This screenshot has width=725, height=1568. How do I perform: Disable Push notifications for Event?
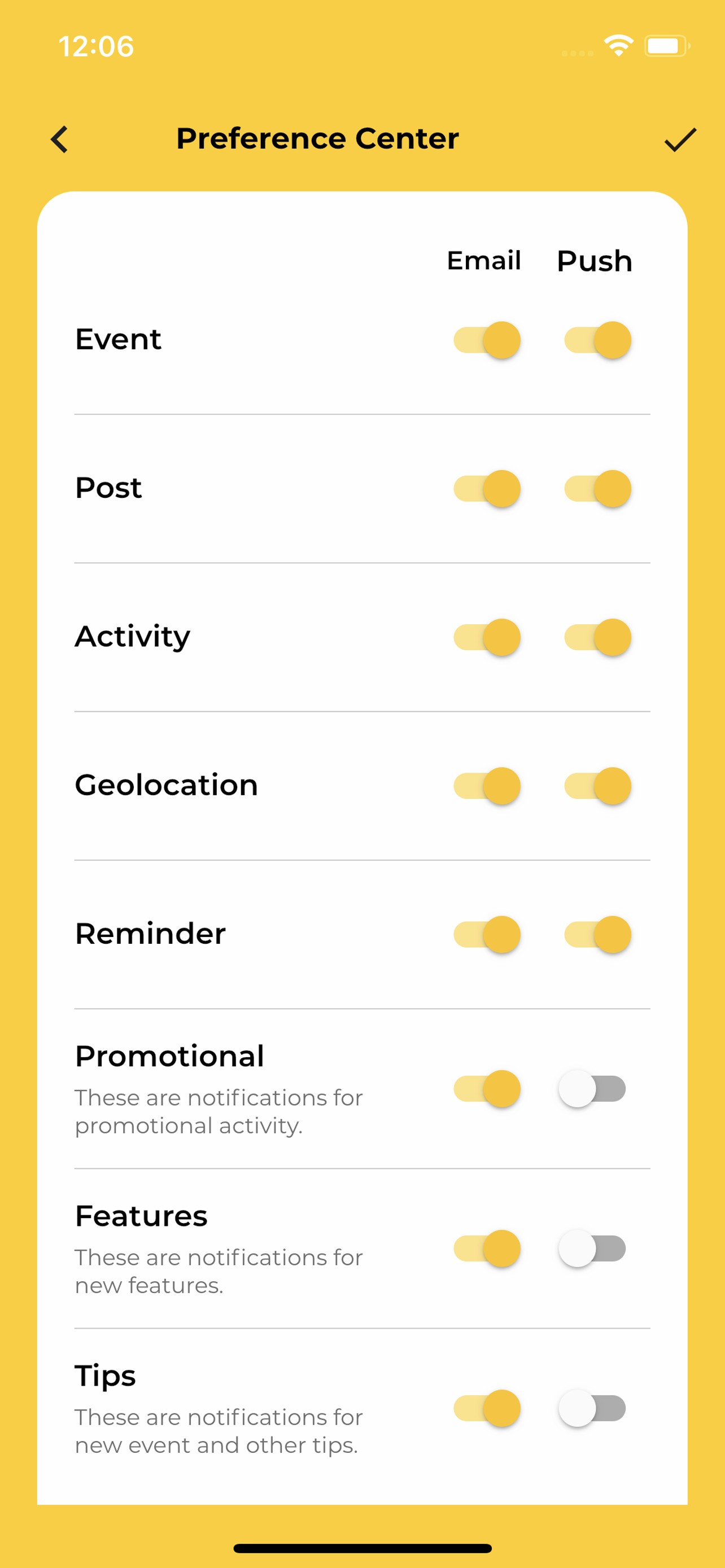597,340
